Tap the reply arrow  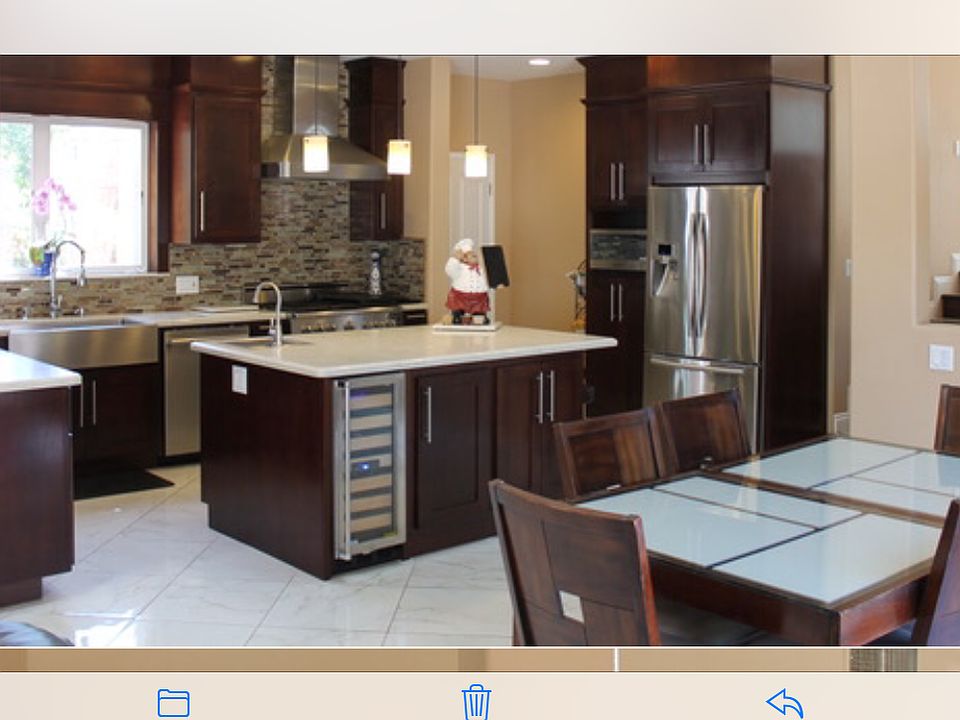(x=785, y=703)
